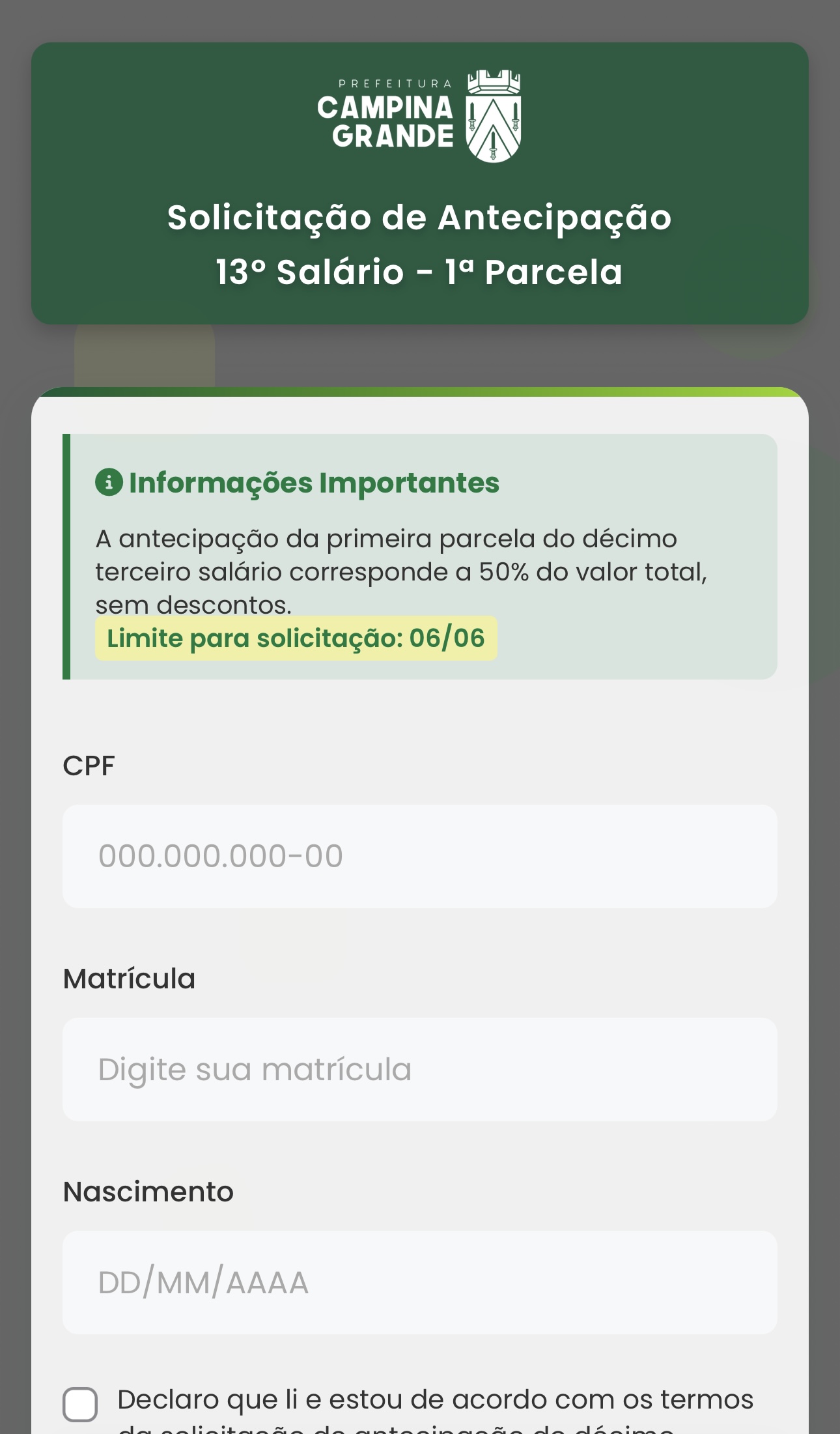Image resolution: width=840 pixels, height=1434 pixels.
Task: Check the terms agreement checkbox
Action: [x=80, y=1404]
